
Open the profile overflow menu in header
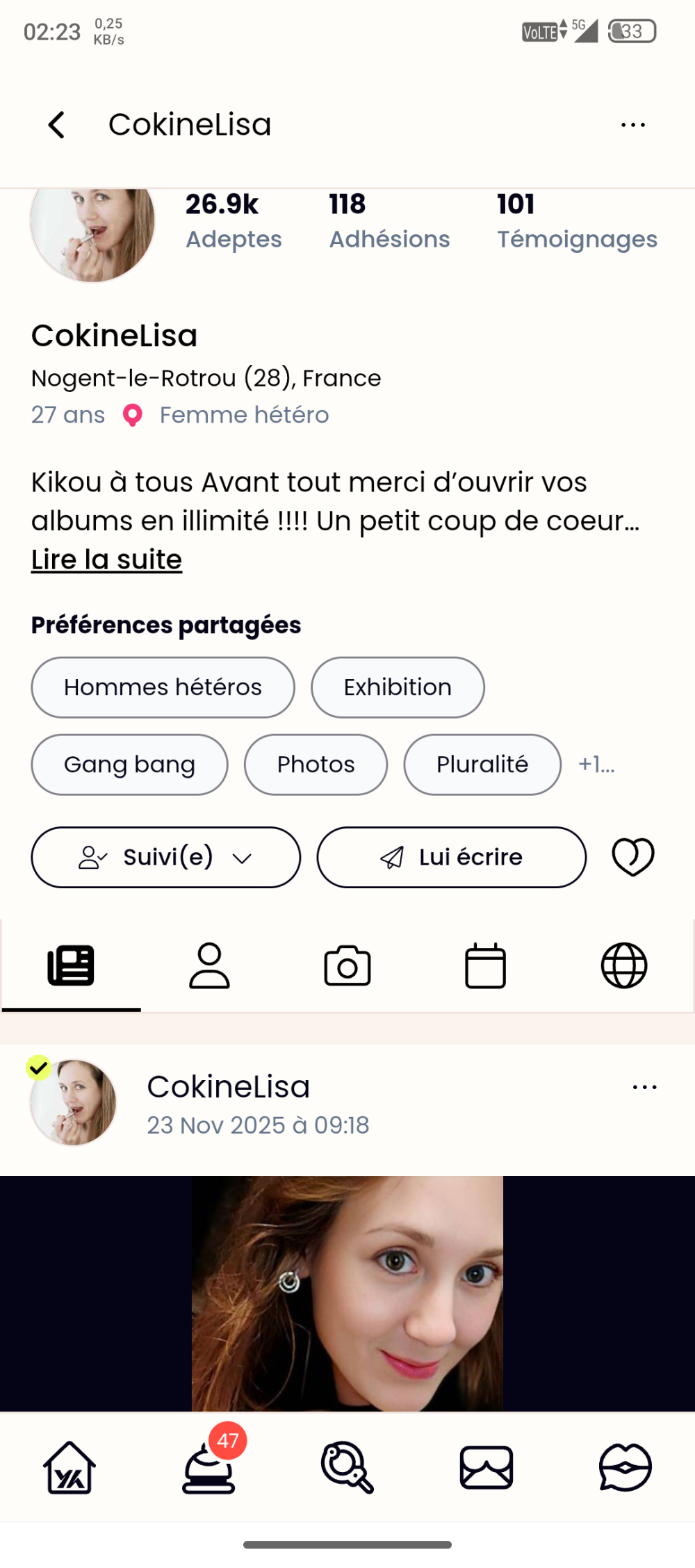[632, 125]
